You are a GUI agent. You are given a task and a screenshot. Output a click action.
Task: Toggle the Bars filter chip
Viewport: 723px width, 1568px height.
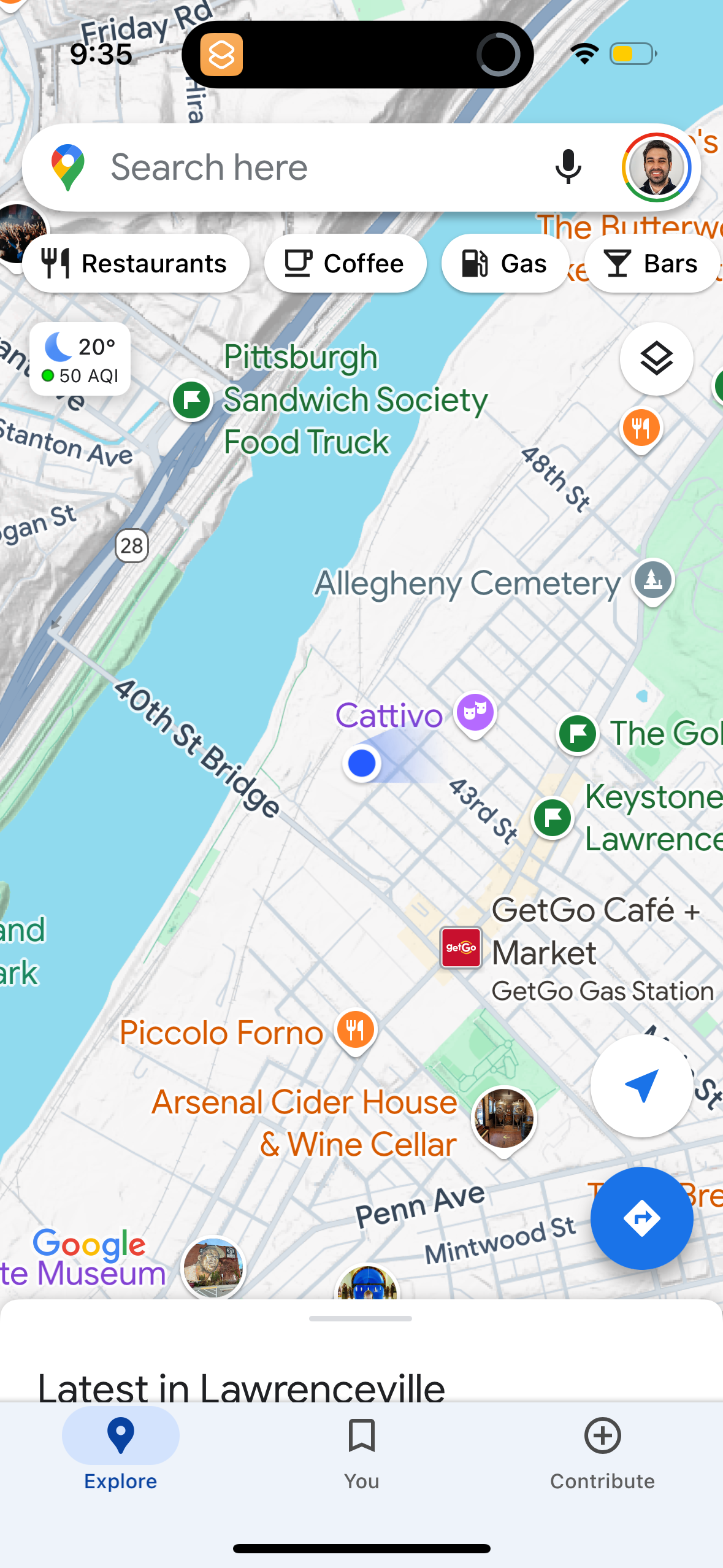coord(652,263)
